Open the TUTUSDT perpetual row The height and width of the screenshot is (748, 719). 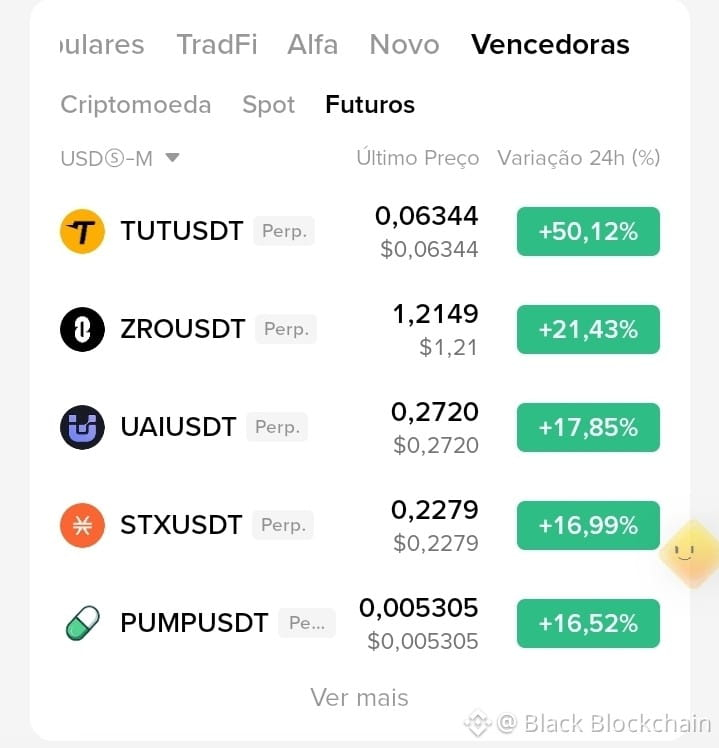(360, 232)
